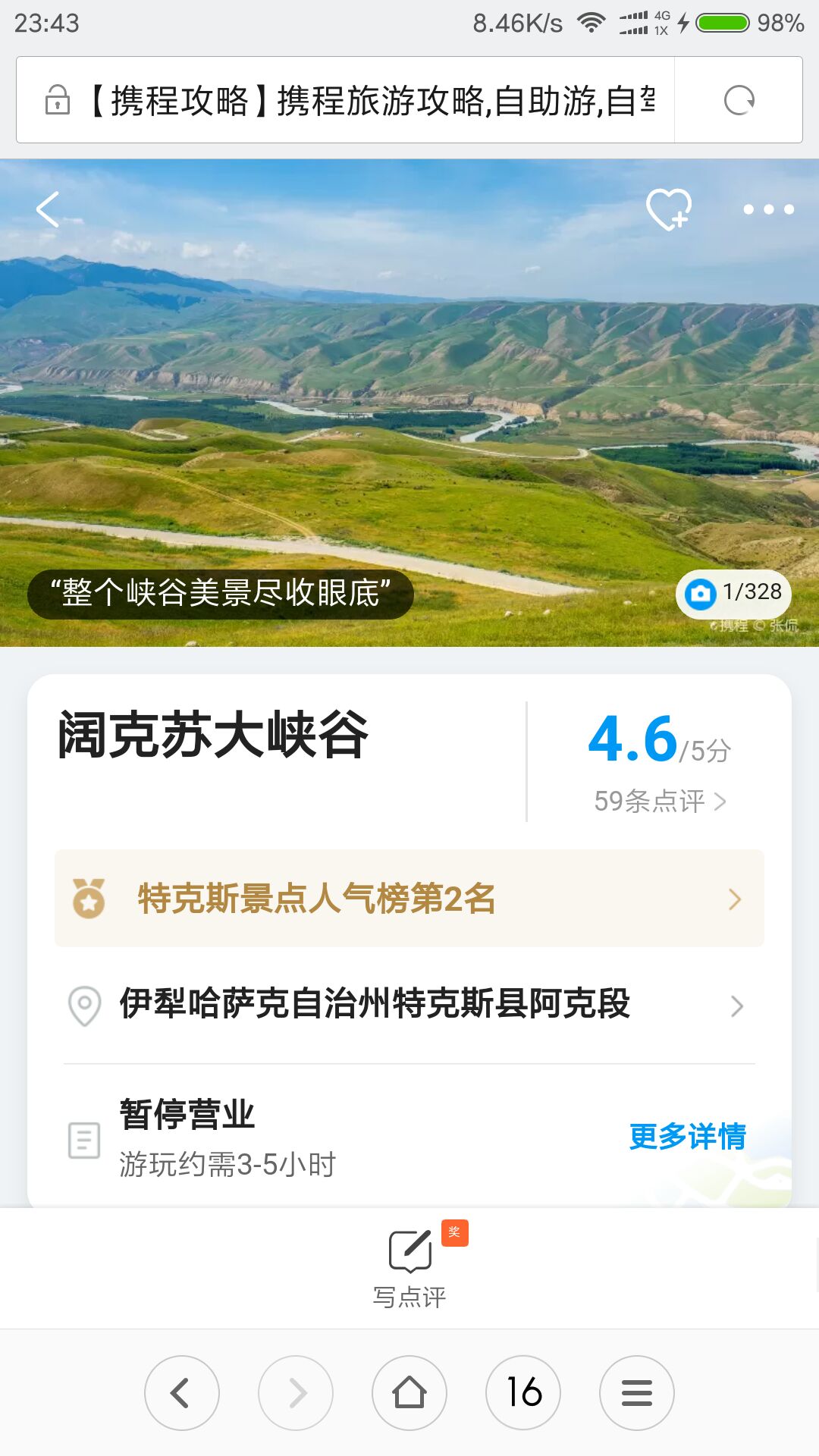View the 59条点评 reviews

tap(660, 801)
